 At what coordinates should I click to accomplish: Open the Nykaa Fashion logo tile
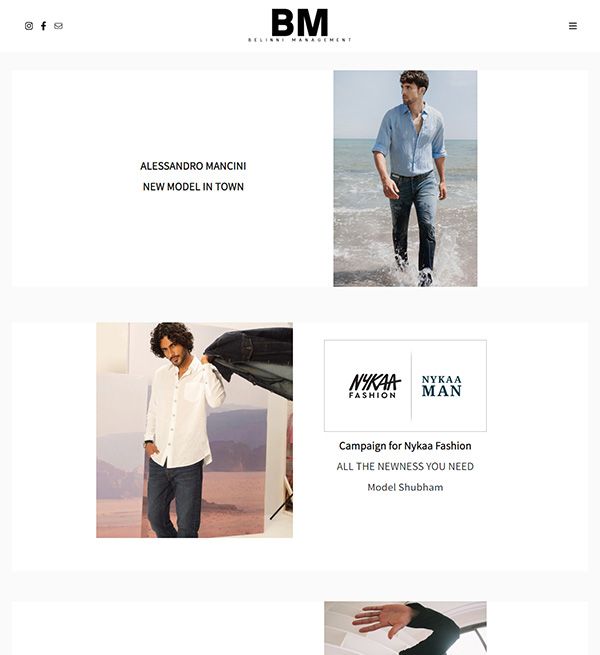click(405, 386)
